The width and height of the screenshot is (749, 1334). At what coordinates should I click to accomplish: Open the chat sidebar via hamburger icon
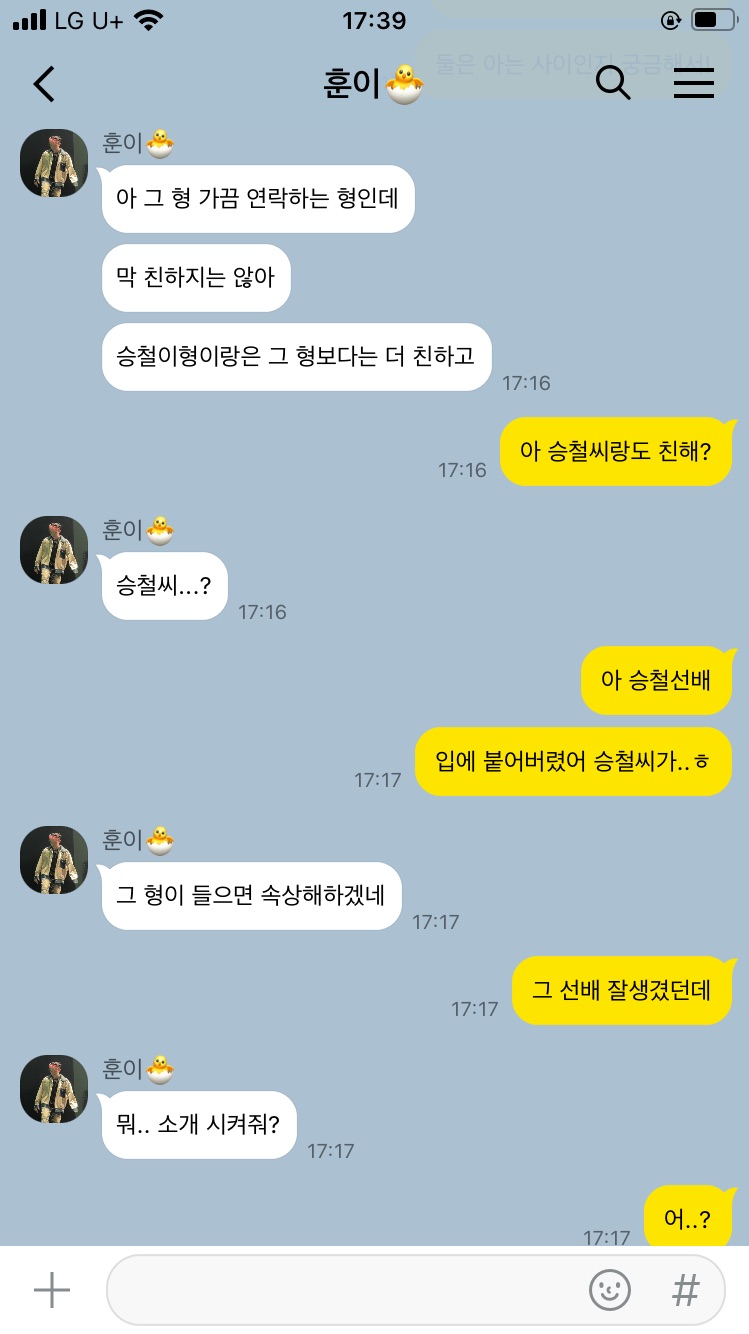[694, 84]
